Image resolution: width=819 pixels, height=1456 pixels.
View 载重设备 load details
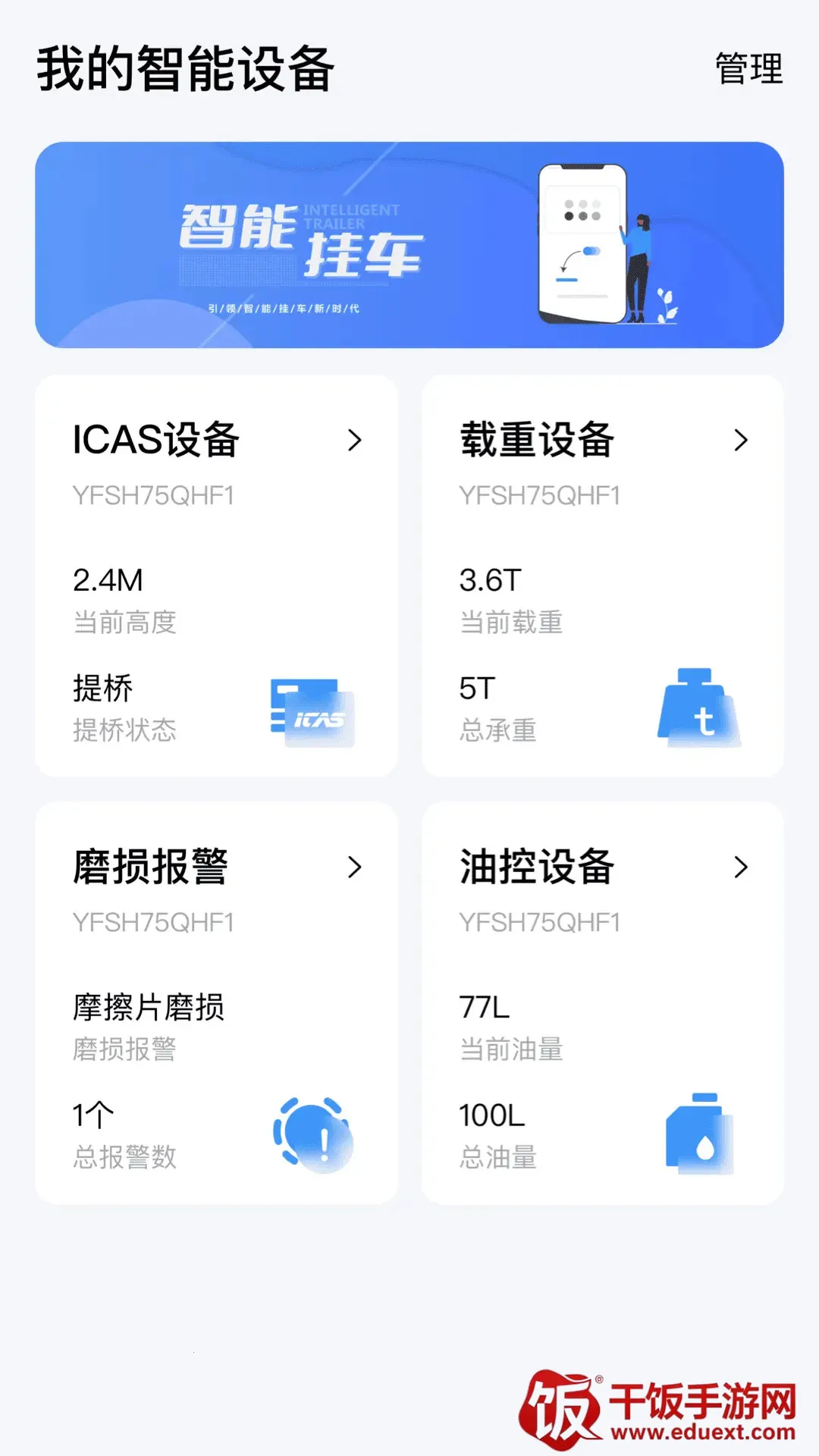(x=602, y=575)
